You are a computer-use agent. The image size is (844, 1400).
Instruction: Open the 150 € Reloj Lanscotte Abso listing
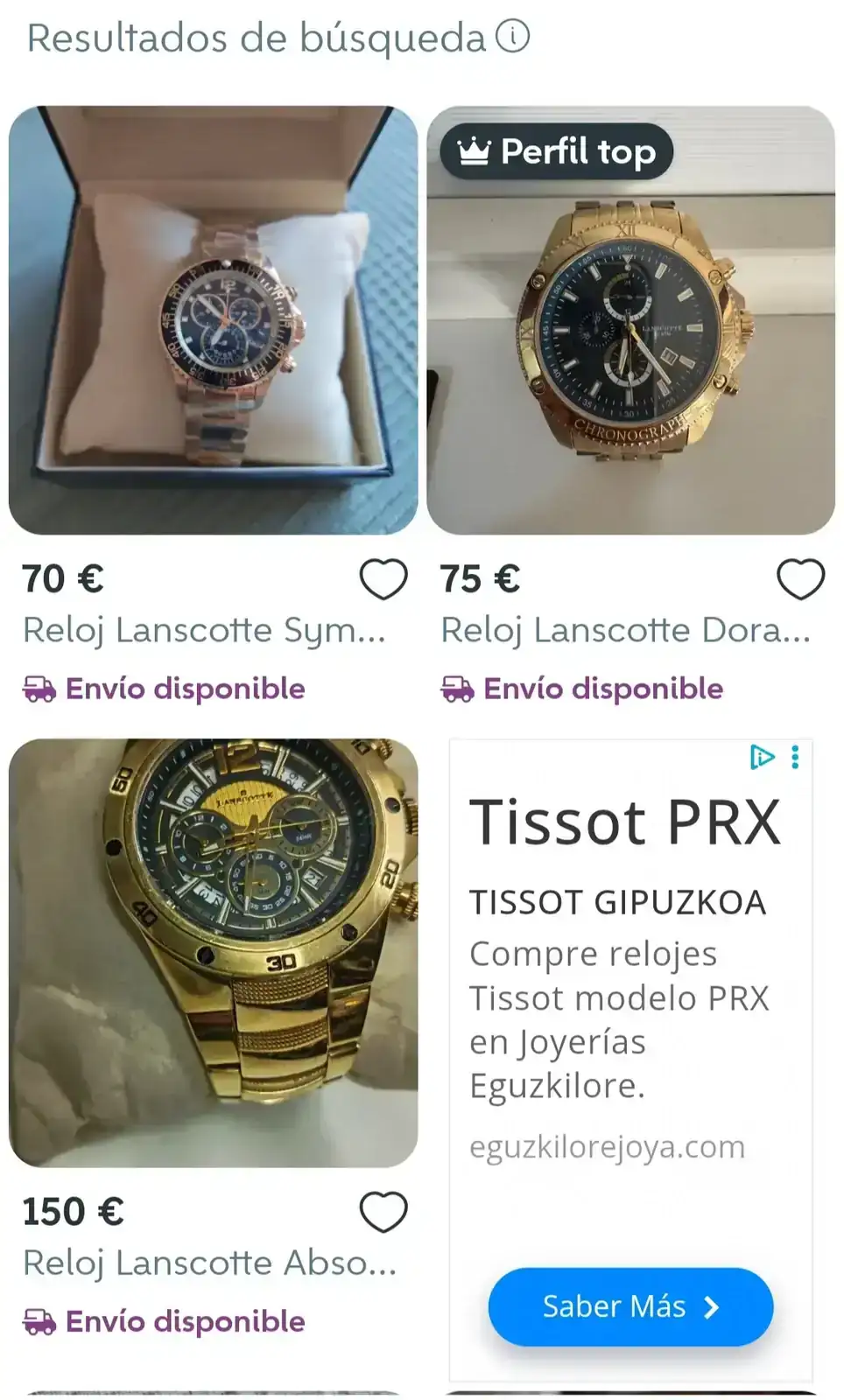[x=213, y=952]
